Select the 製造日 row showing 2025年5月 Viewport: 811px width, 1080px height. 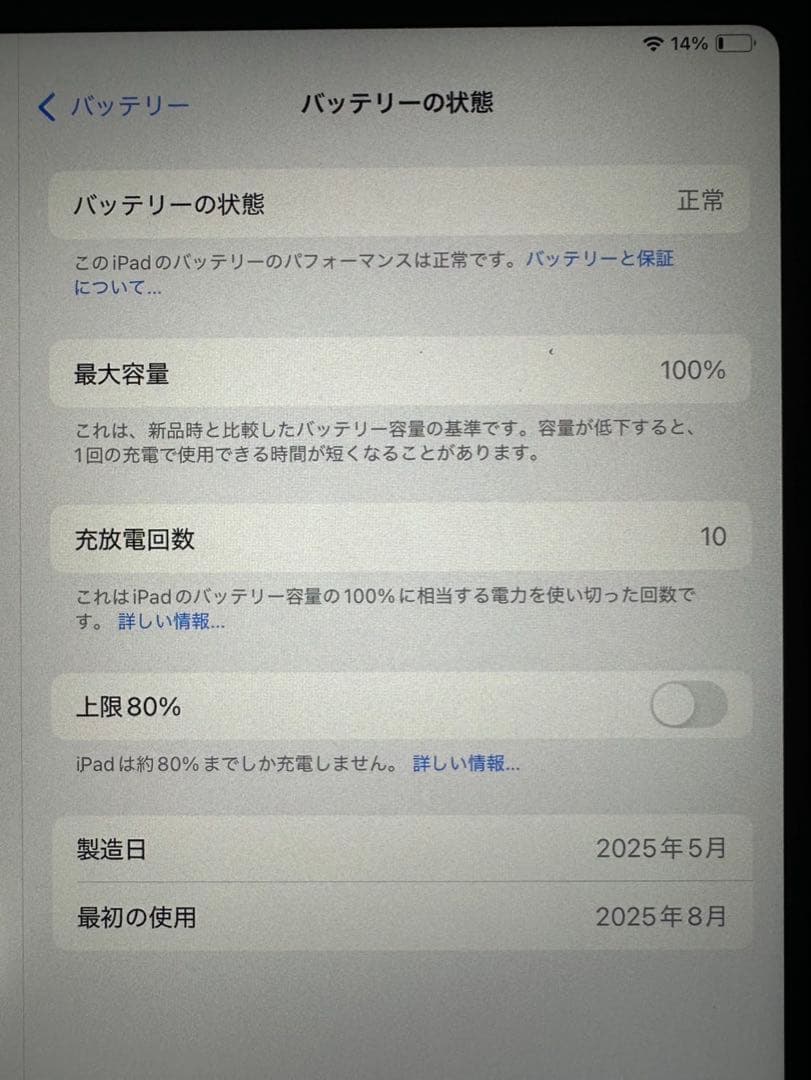(400, 849)
